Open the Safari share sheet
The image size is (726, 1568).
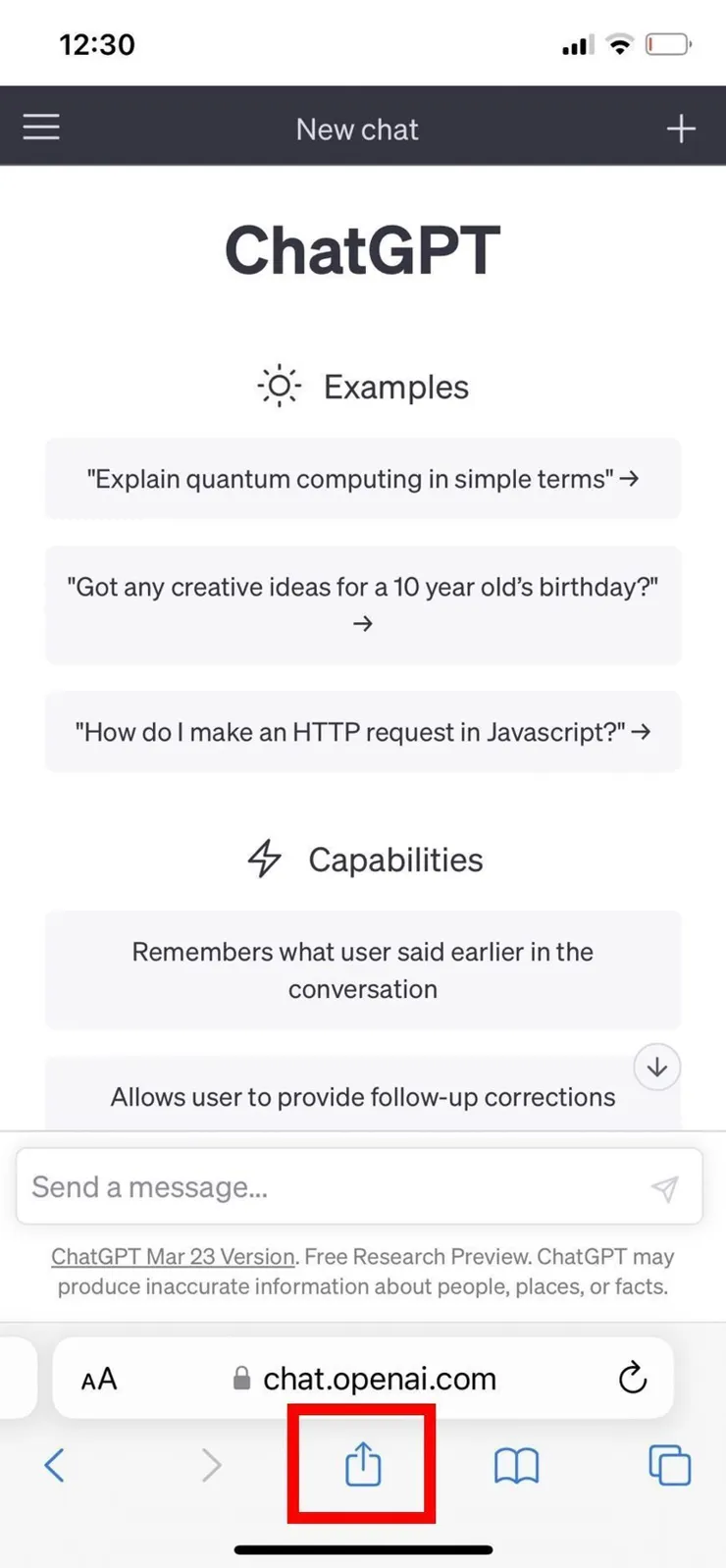[362, 1465]
